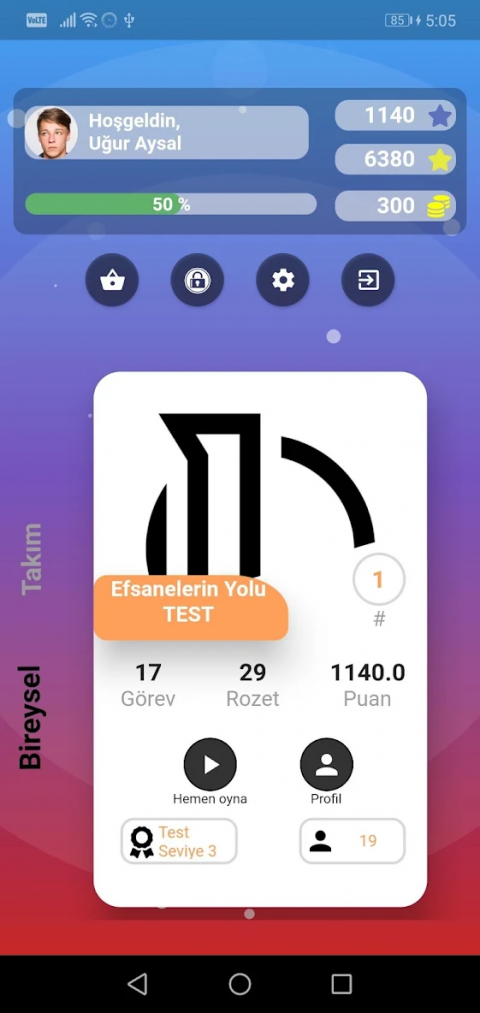Open the system recent apps square
Viewport: 480px width, 1013px height.
(x=341, y=984)
